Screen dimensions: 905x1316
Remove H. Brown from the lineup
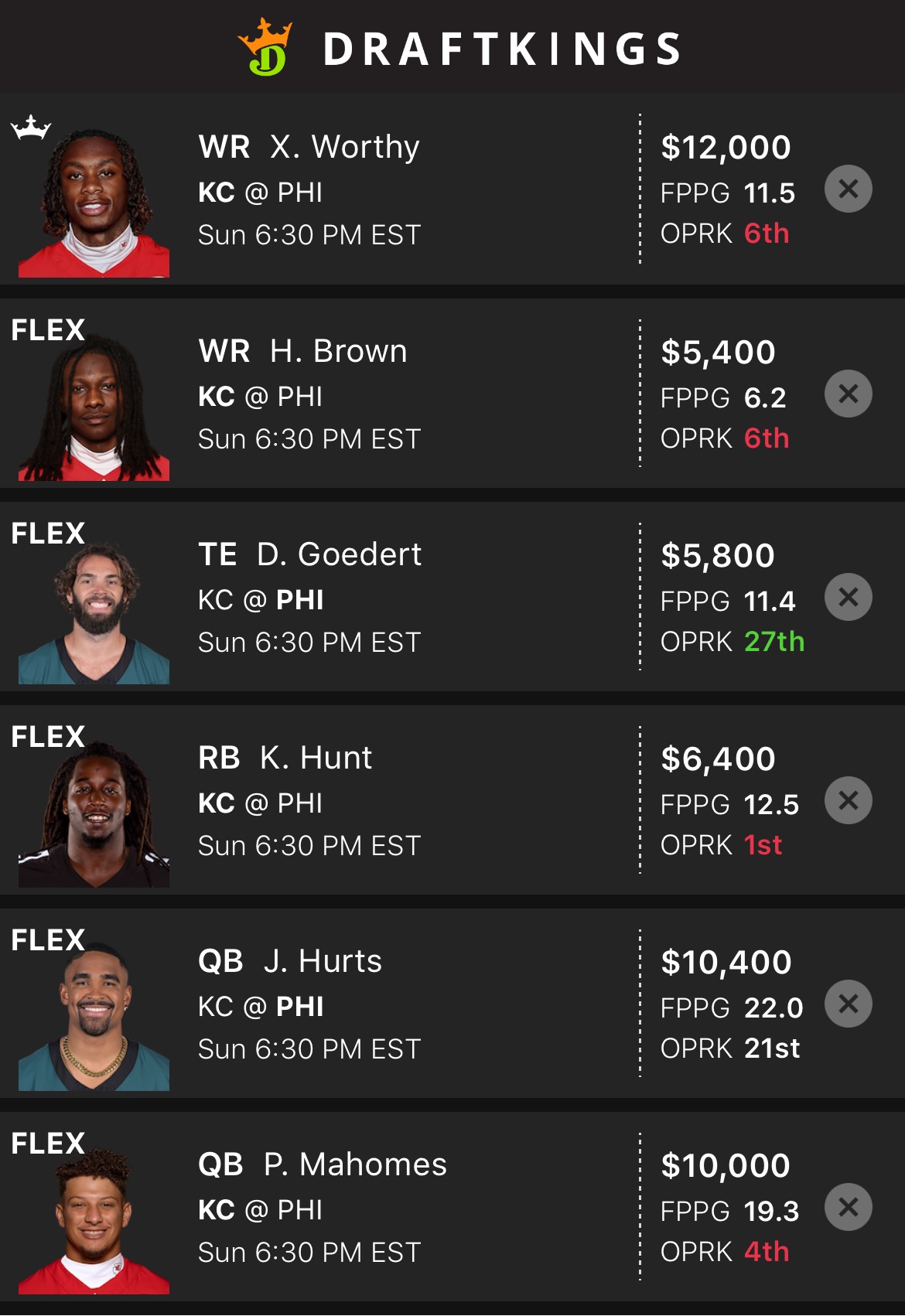(x=848, y=394)
